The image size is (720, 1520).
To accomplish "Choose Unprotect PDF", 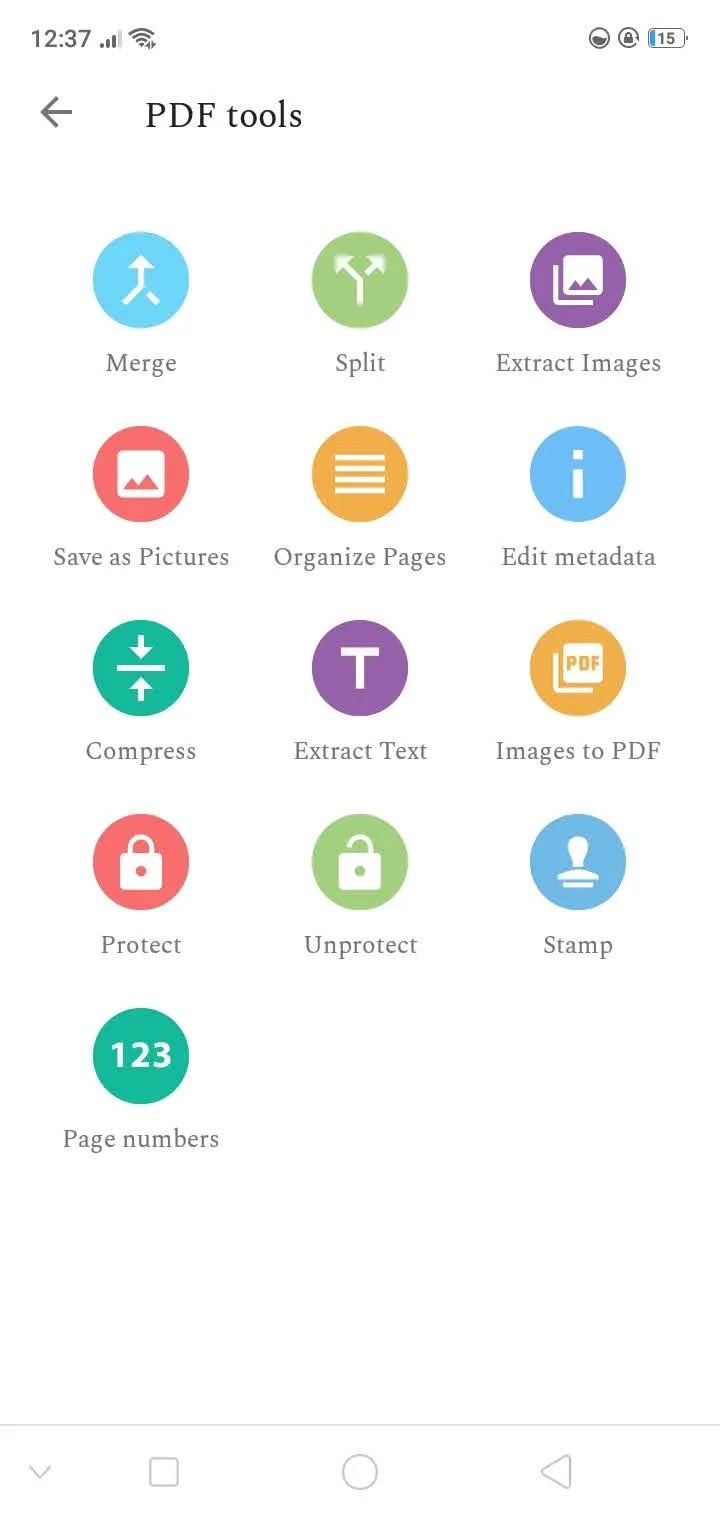I will pos(360,862).
